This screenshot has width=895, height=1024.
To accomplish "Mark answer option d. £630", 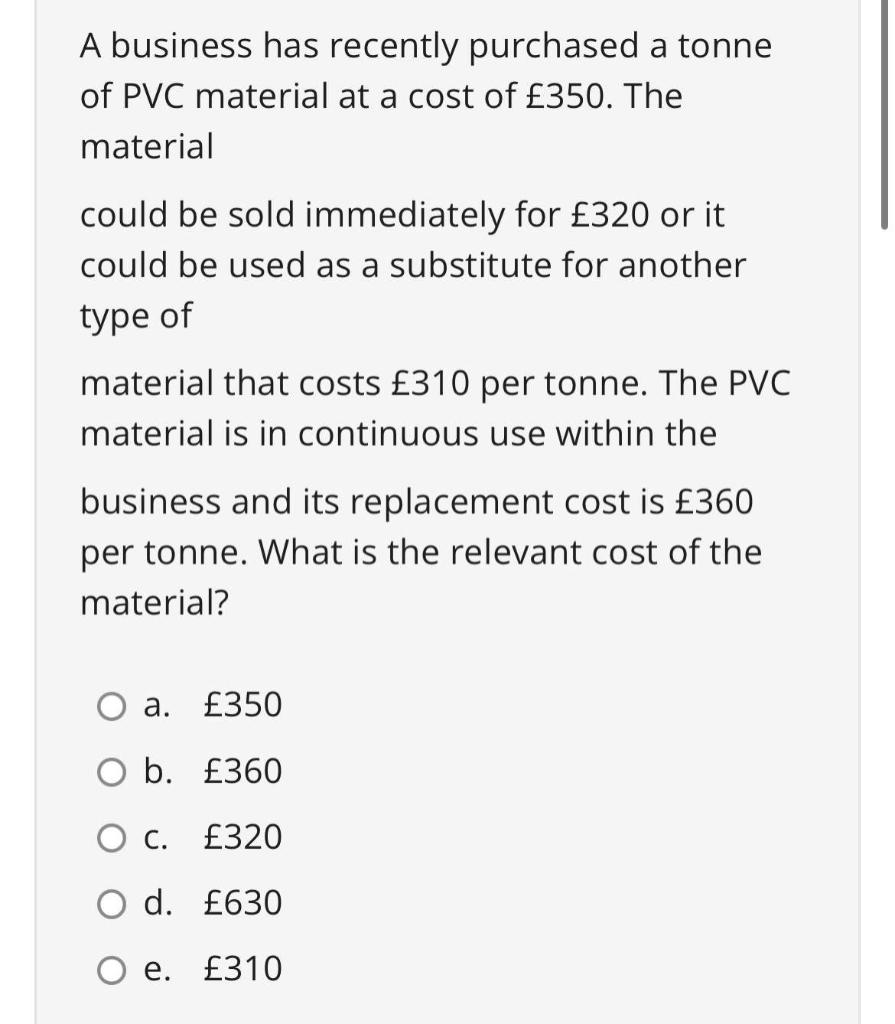I will (112, 904).
